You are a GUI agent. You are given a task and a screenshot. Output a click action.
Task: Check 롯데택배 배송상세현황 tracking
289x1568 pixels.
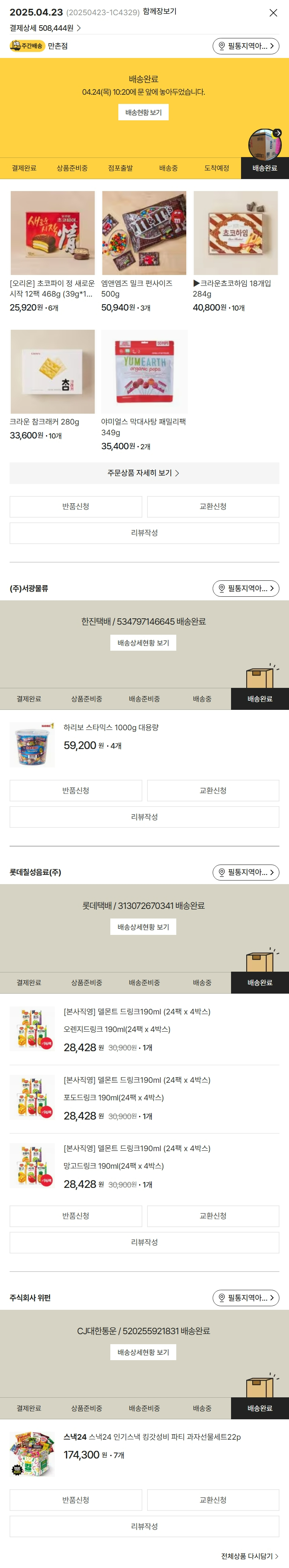(x=144, y=927)
